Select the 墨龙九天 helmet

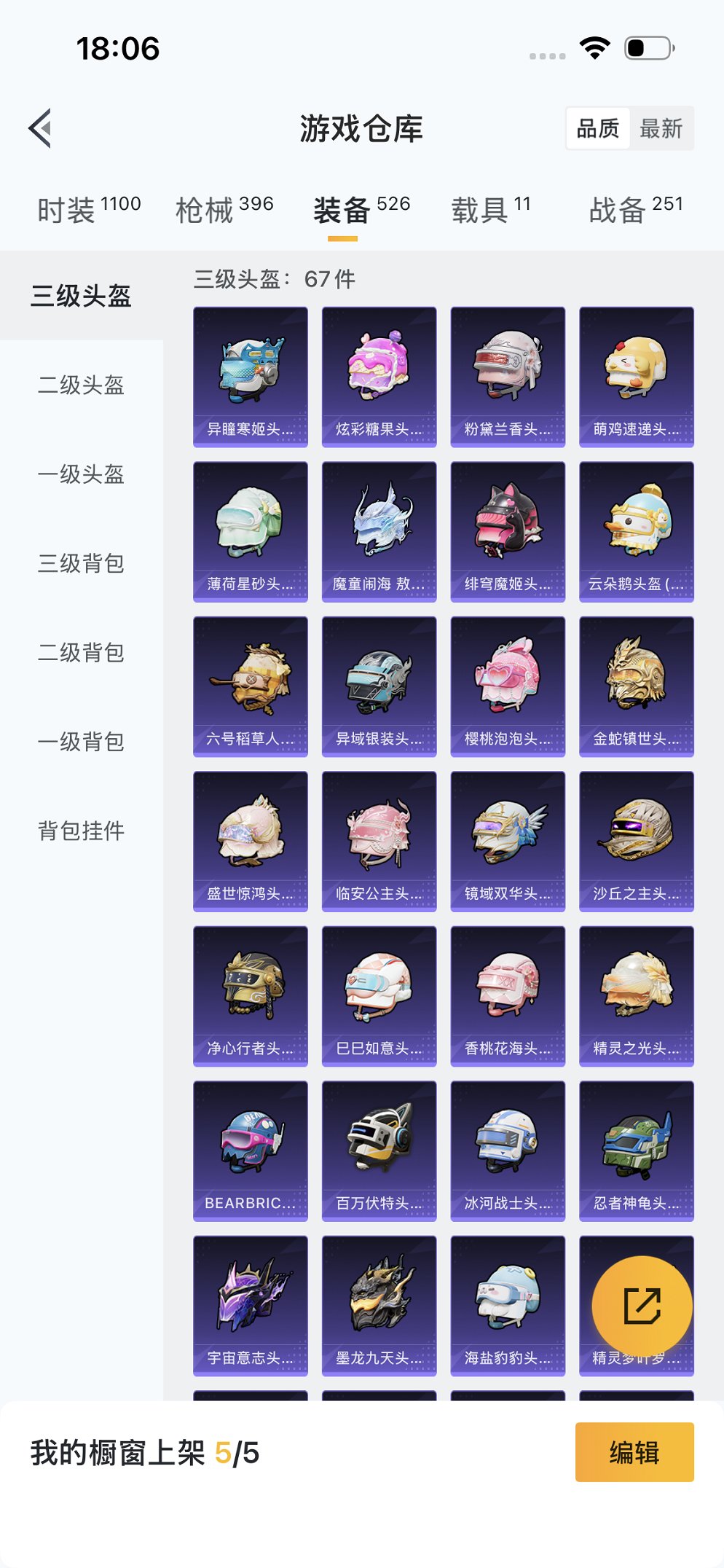(x=379, y=1305)
